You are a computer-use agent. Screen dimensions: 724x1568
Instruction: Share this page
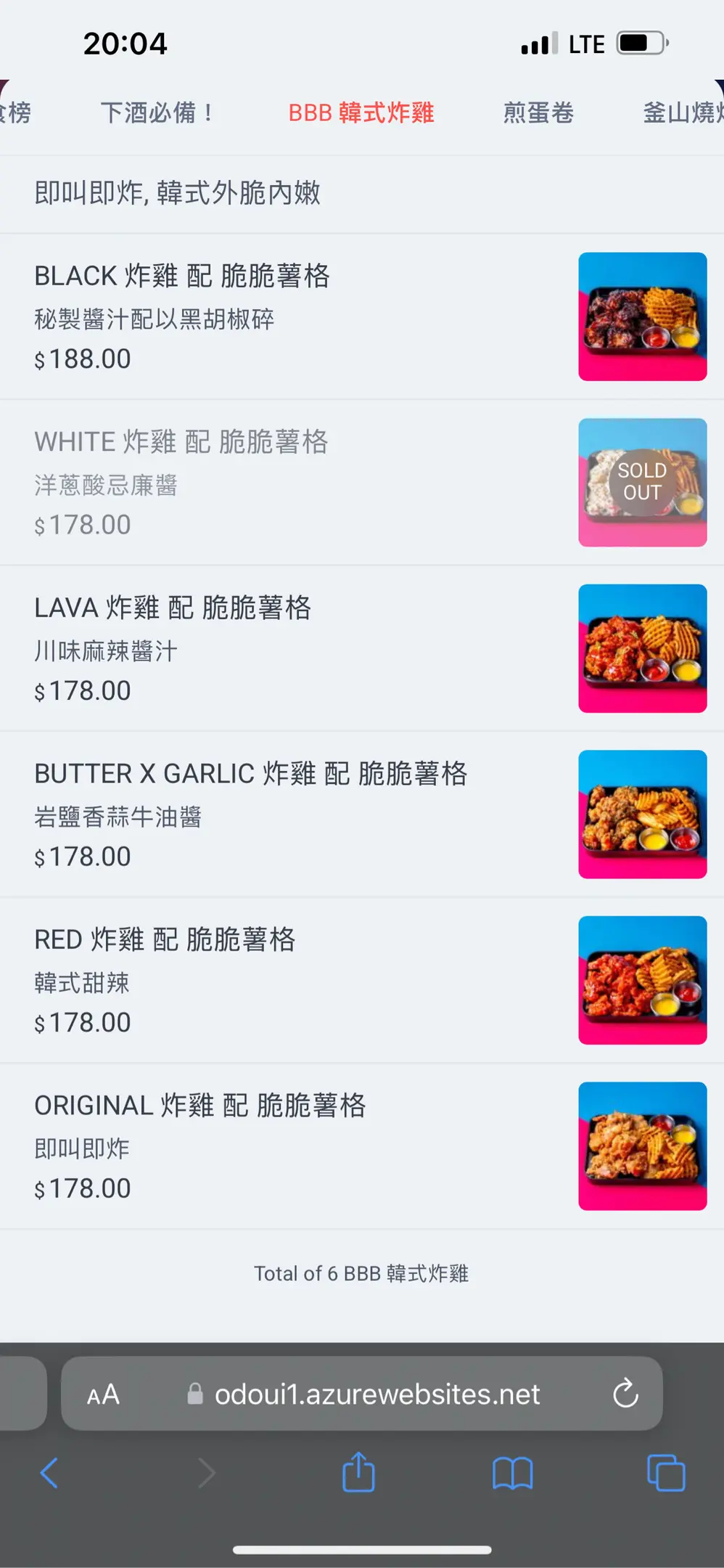pyautogui.click(x=358, y=1472)
